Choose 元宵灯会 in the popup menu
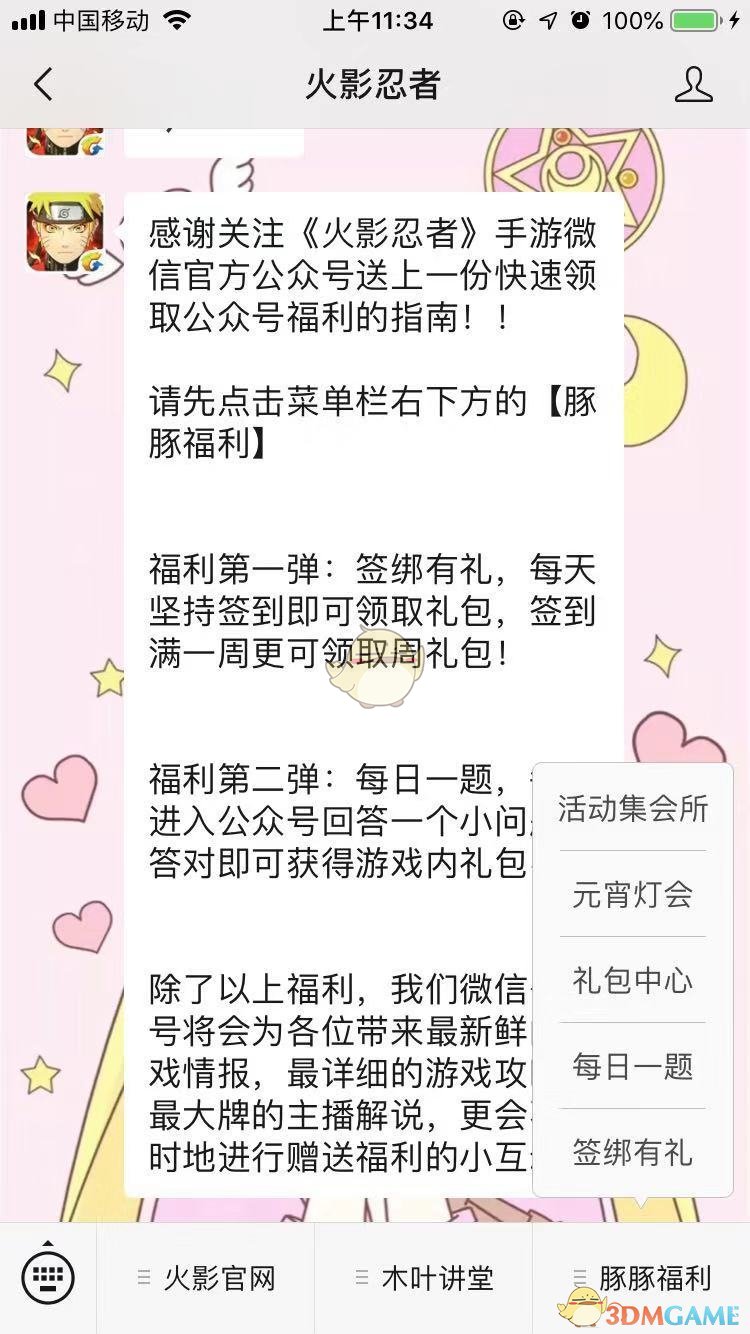 [632, 894]
